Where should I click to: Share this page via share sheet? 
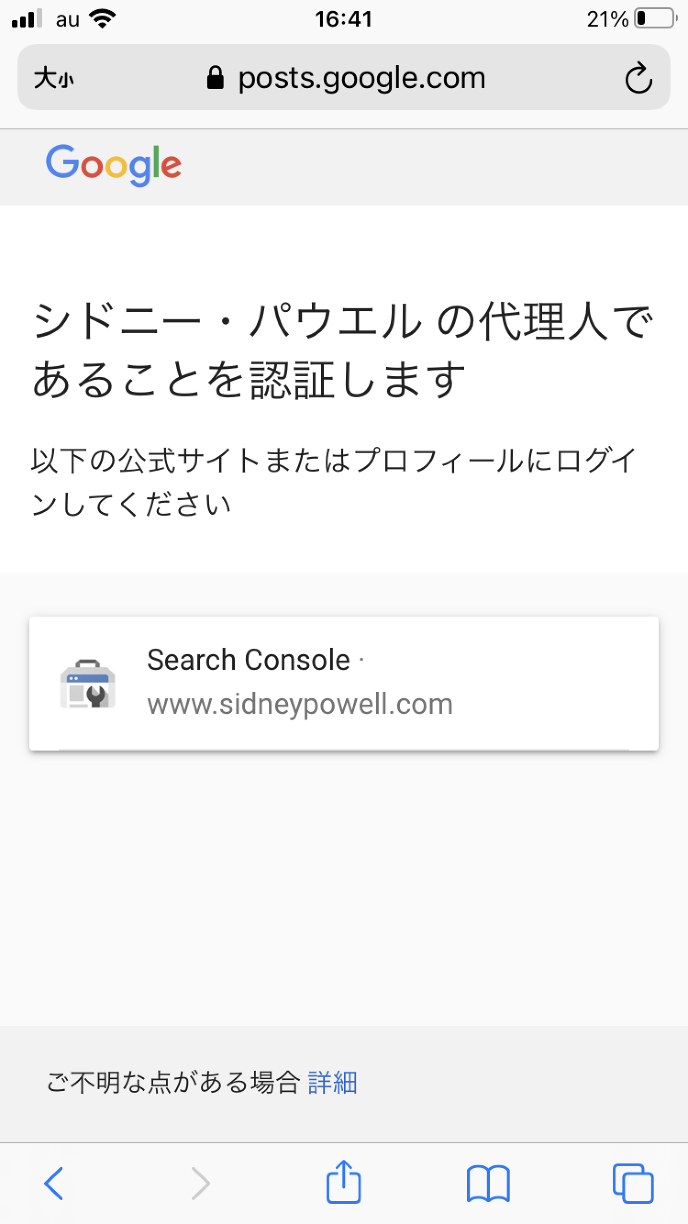pyautogui.click(x=343, y=1182)
